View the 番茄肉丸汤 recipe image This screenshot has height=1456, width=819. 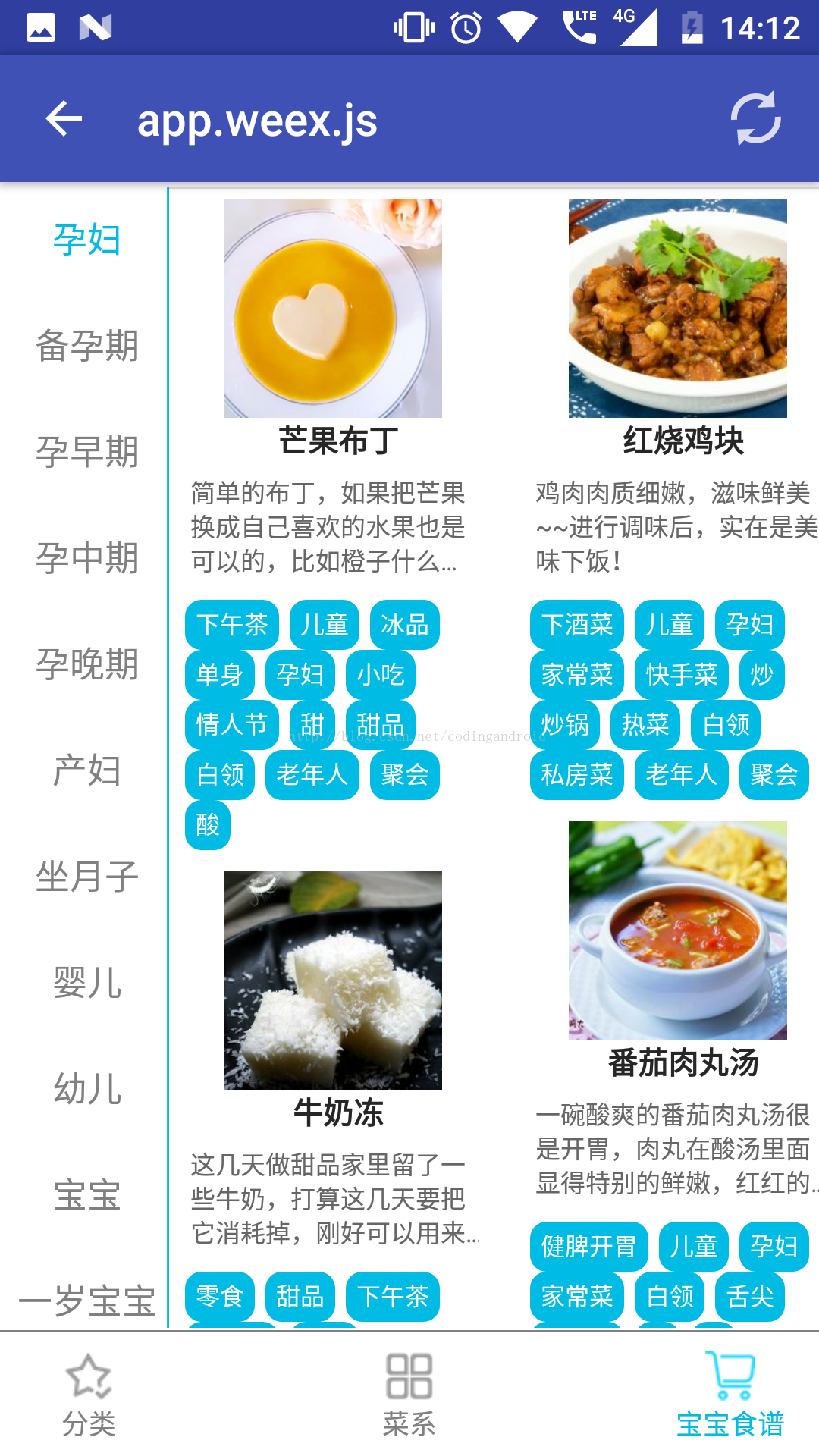(x=678, y=930)
